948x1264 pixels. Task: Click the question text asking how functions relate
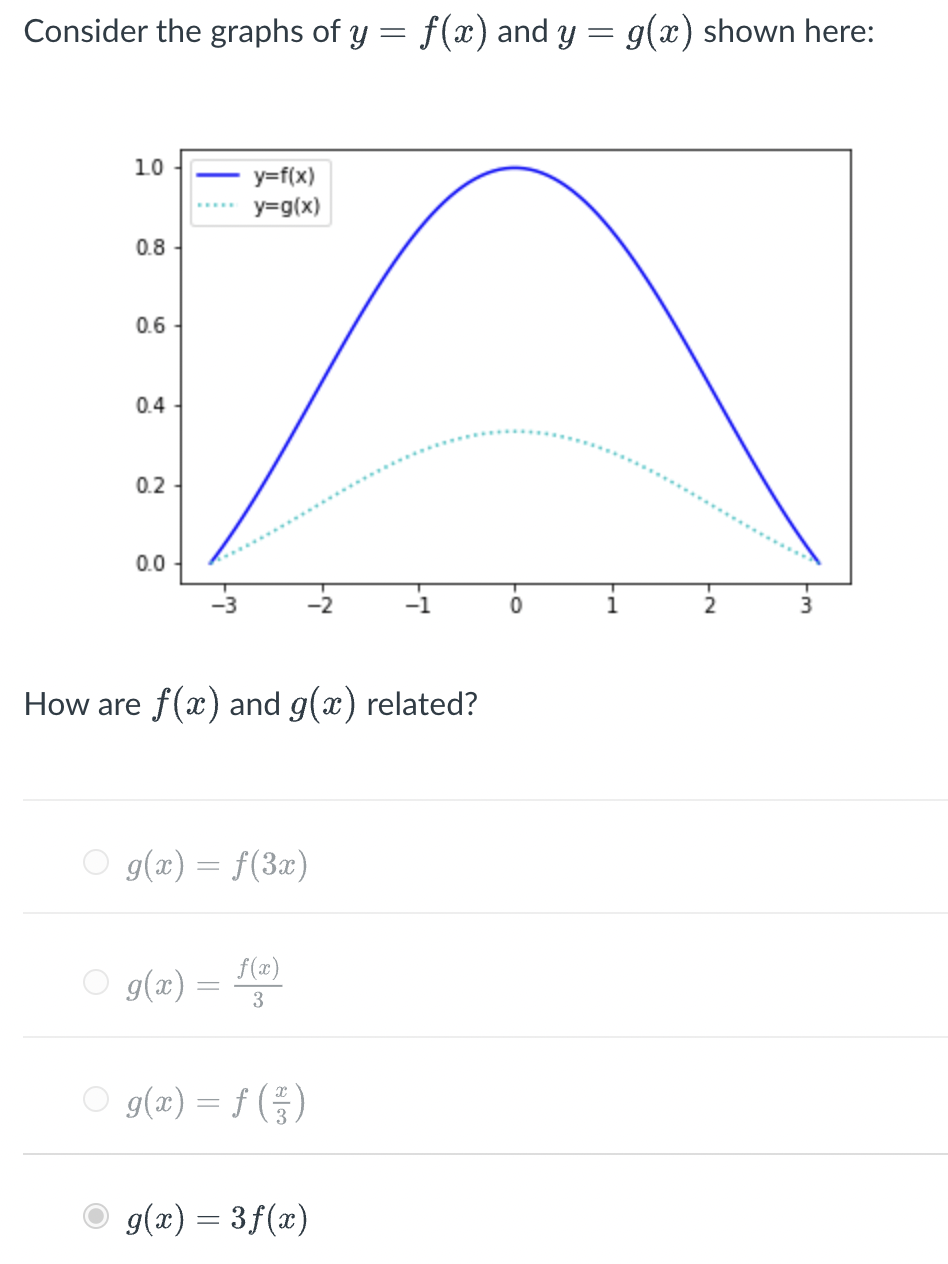point(250,703)
